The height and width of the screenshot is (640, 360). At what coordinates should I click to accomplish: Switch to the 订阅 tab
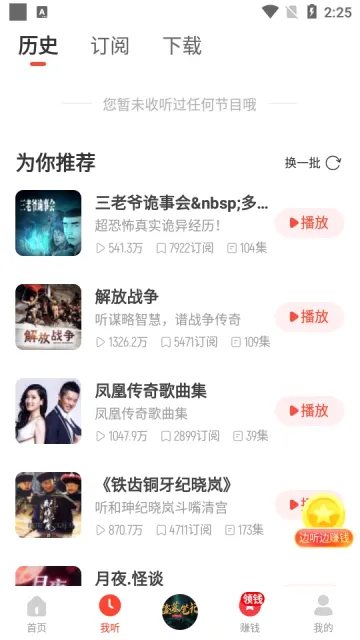(110, 46)
